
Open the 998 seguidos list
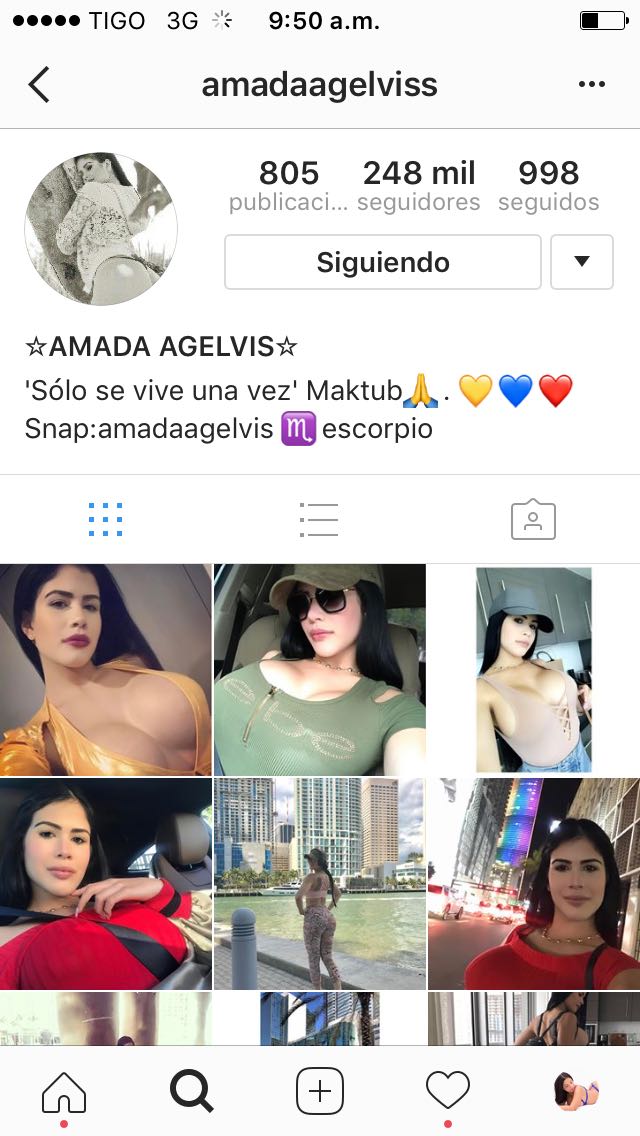(x=548, y=185)
